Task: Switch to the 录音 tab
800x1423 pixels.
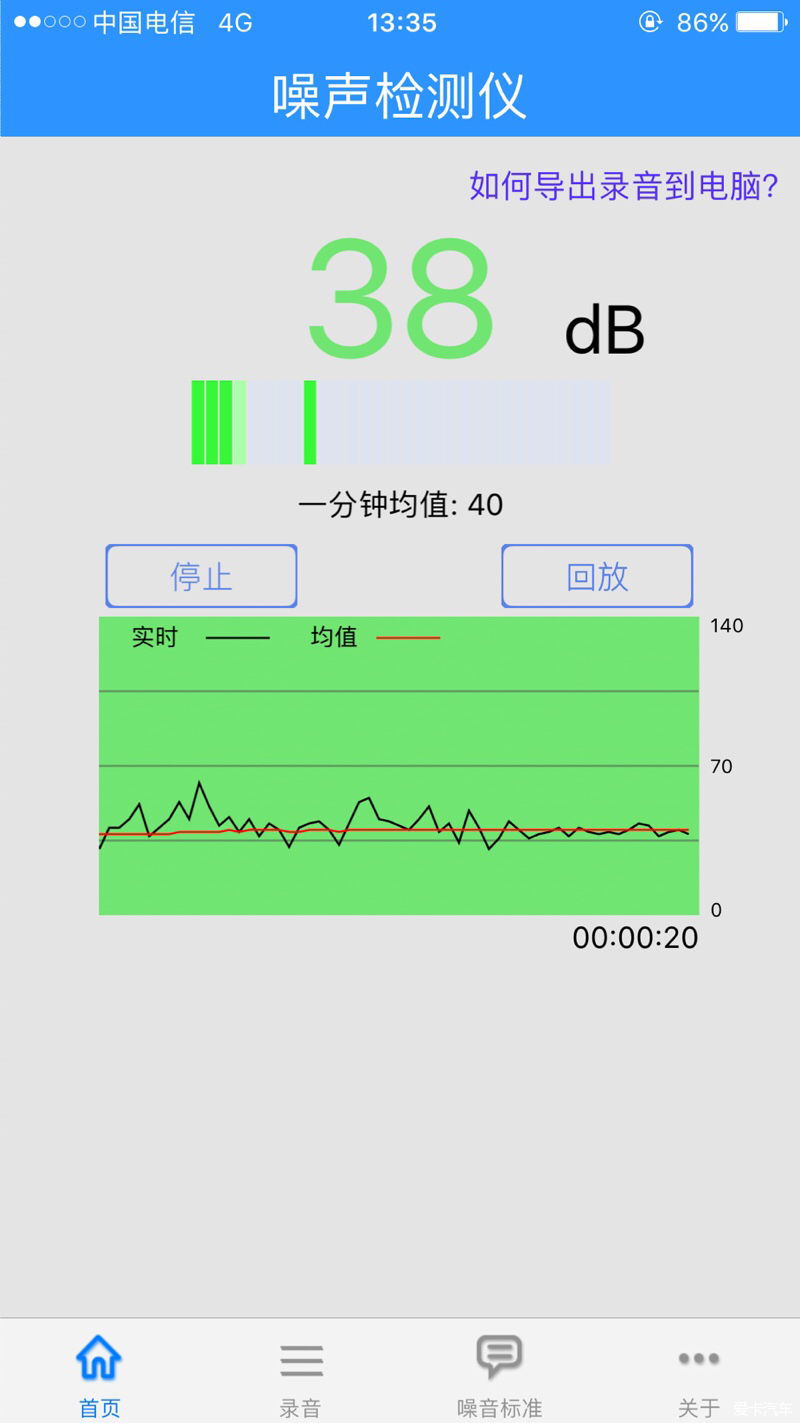Action: click(x=300, y=1376)
